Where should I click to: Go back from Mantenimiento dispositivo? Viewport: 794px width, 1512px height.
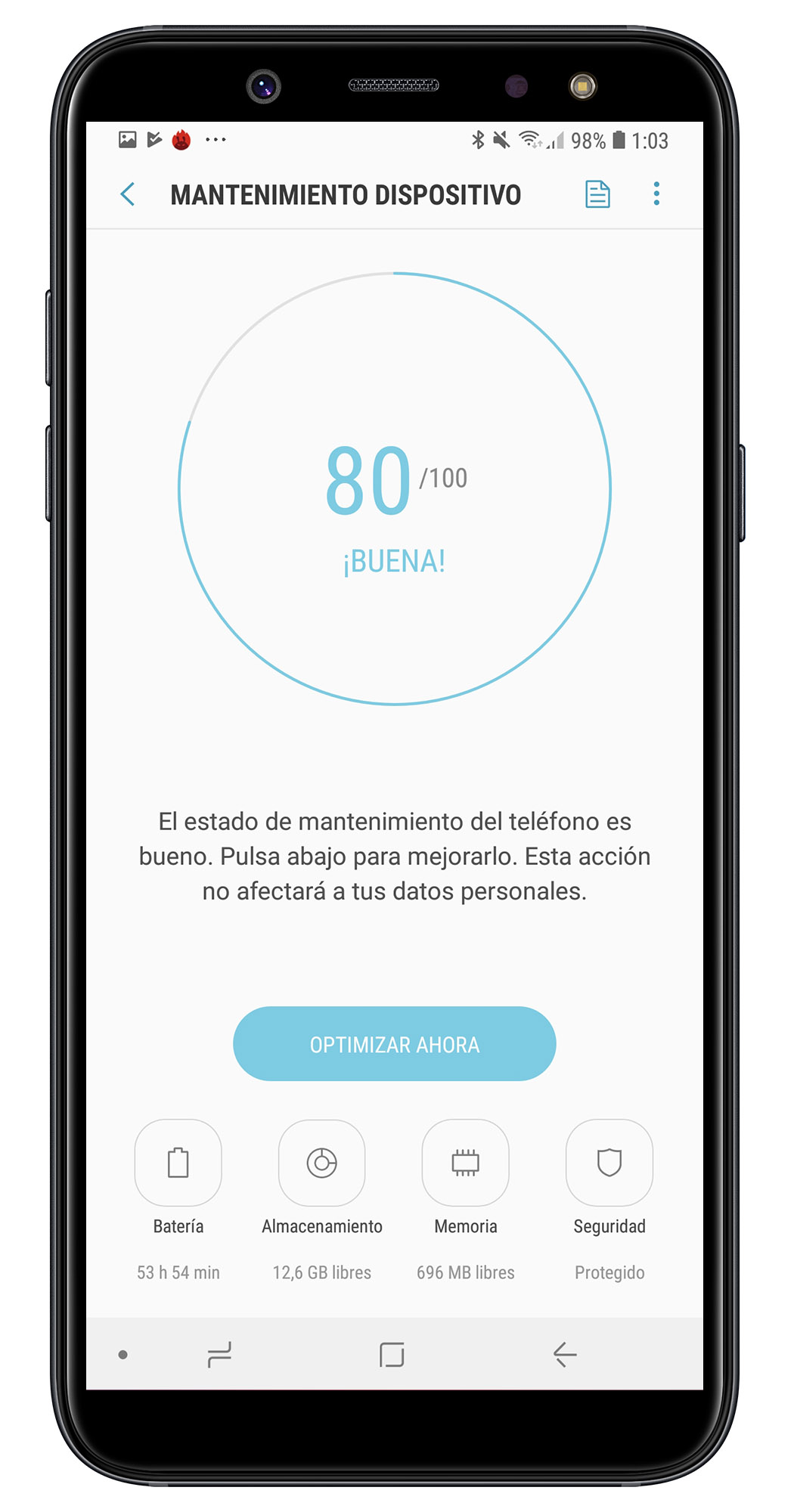(128, 194)
